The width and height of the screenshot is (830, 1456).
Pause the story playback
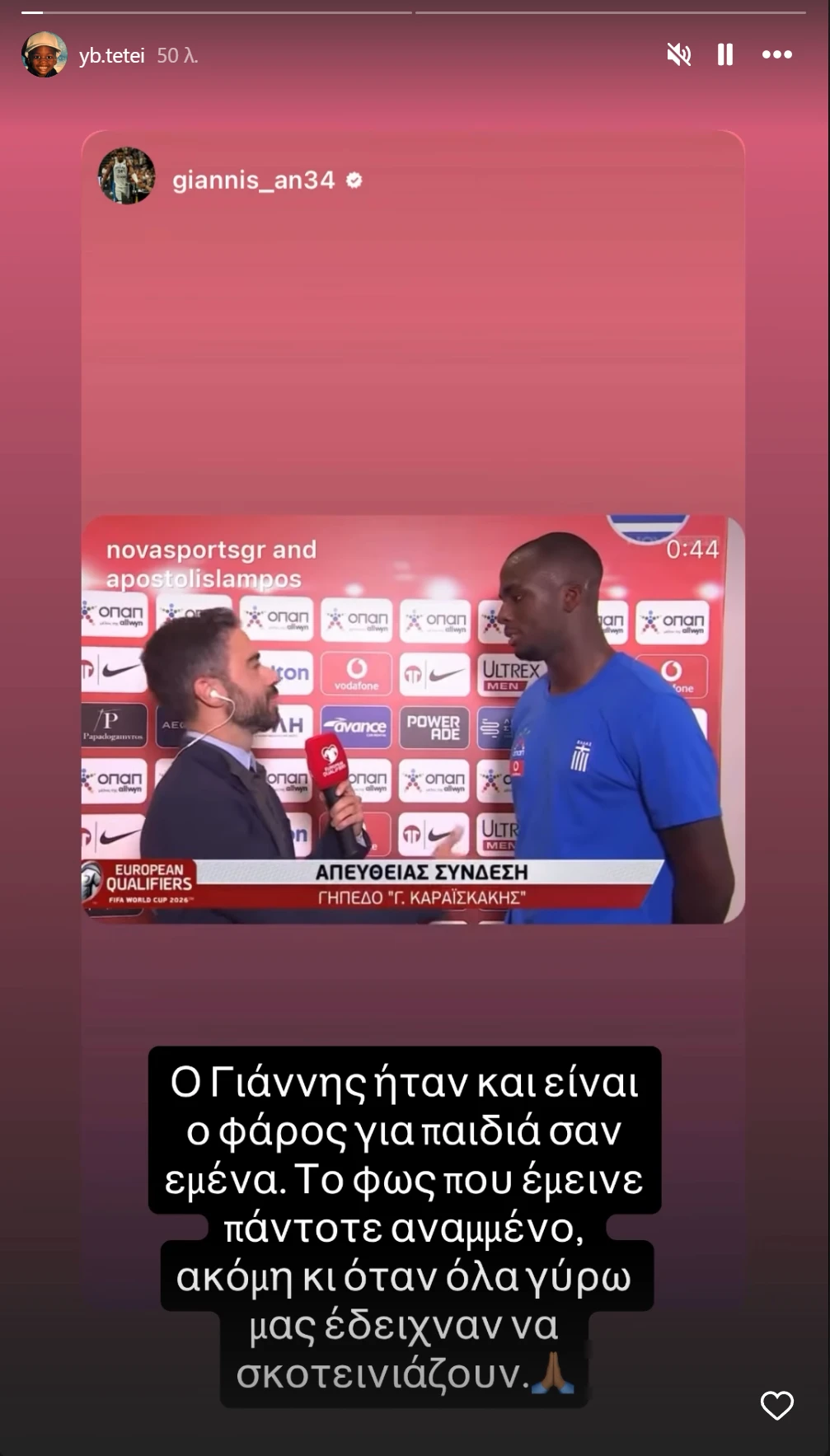tap(725, 55)
